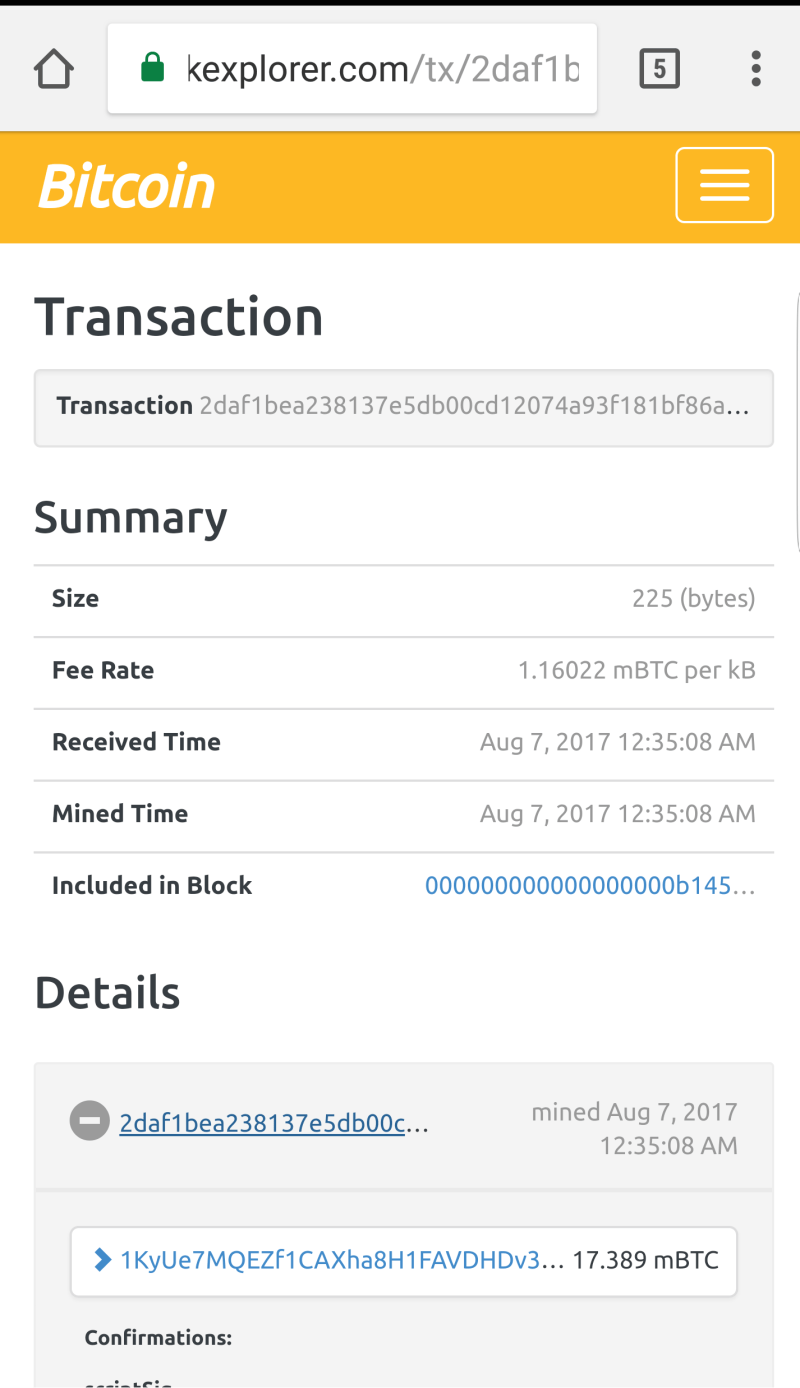Tap the minus icon beside the transaction hash

pos(89,1120)
